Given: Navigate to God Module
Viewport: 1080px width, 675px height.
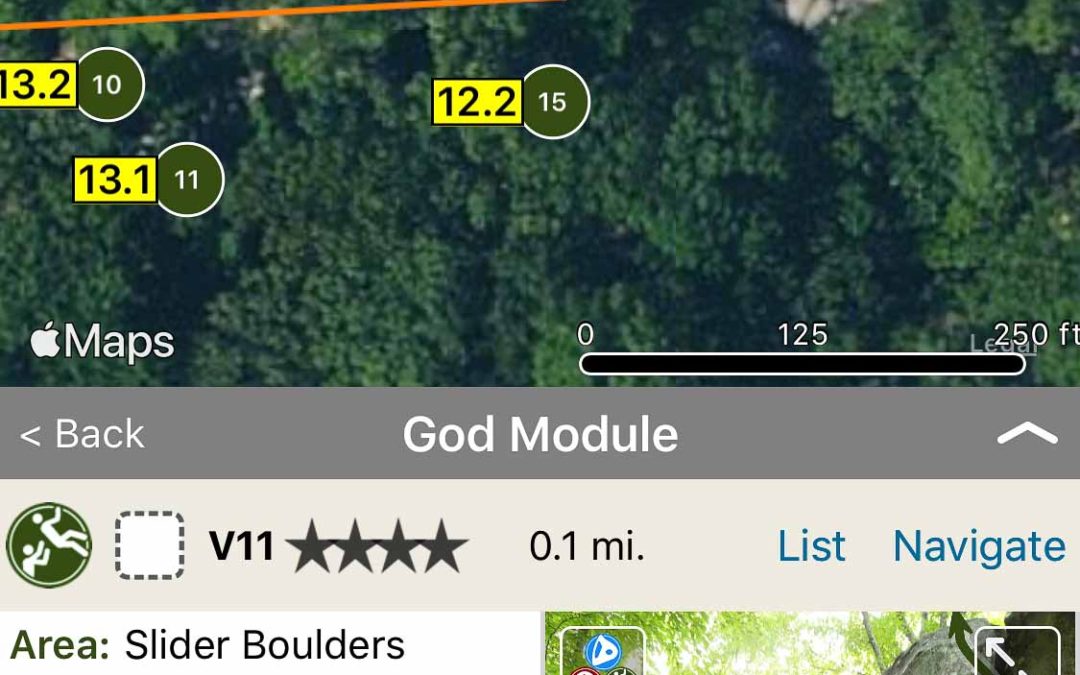Looking at the screenshot, I should pyautogui.click(x=979, y=546).
